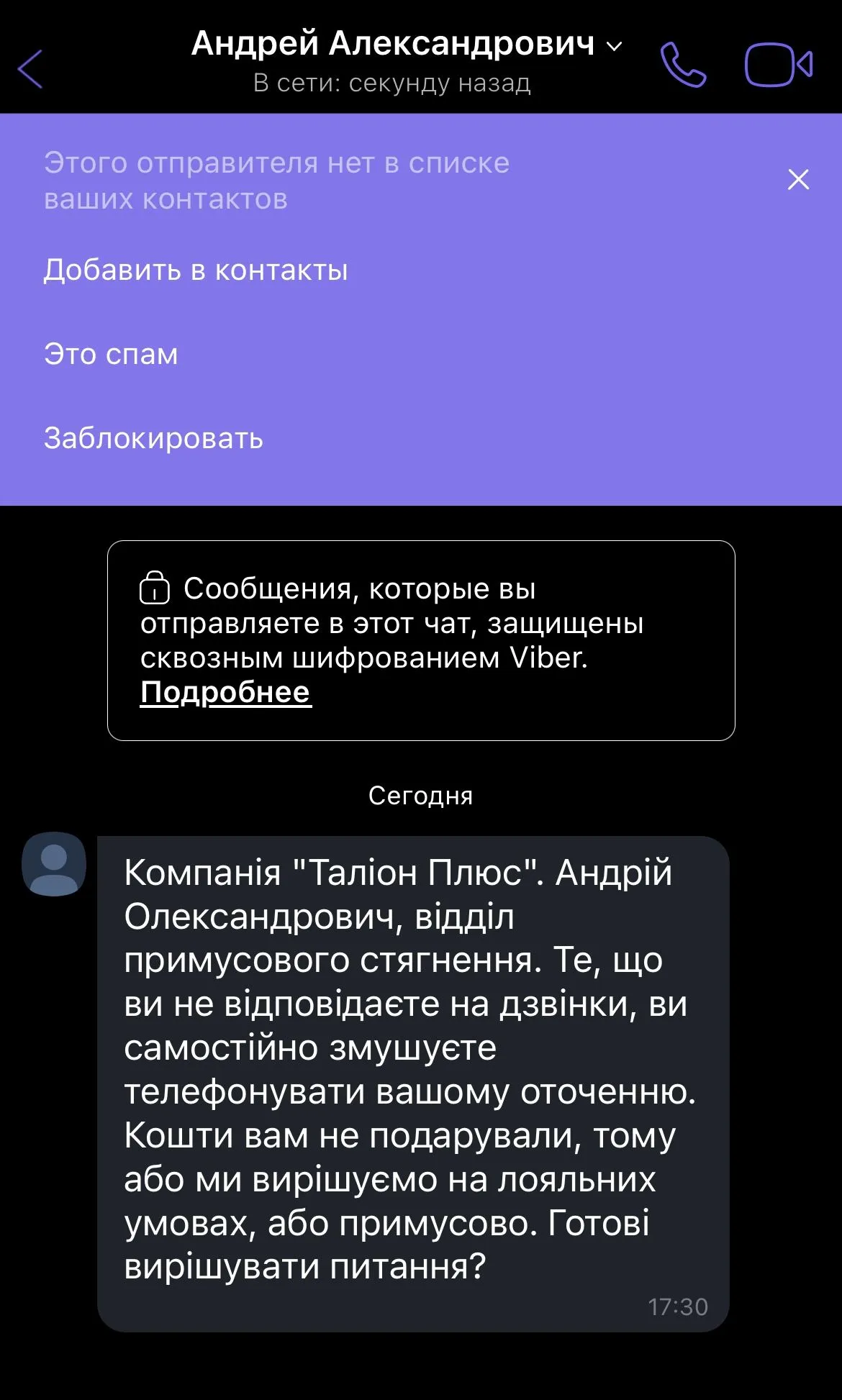The width and height of the screenshot is (842, 1400).
Task: Go back to the chat list
Action: pyautogui.click(x=30, y=69)
